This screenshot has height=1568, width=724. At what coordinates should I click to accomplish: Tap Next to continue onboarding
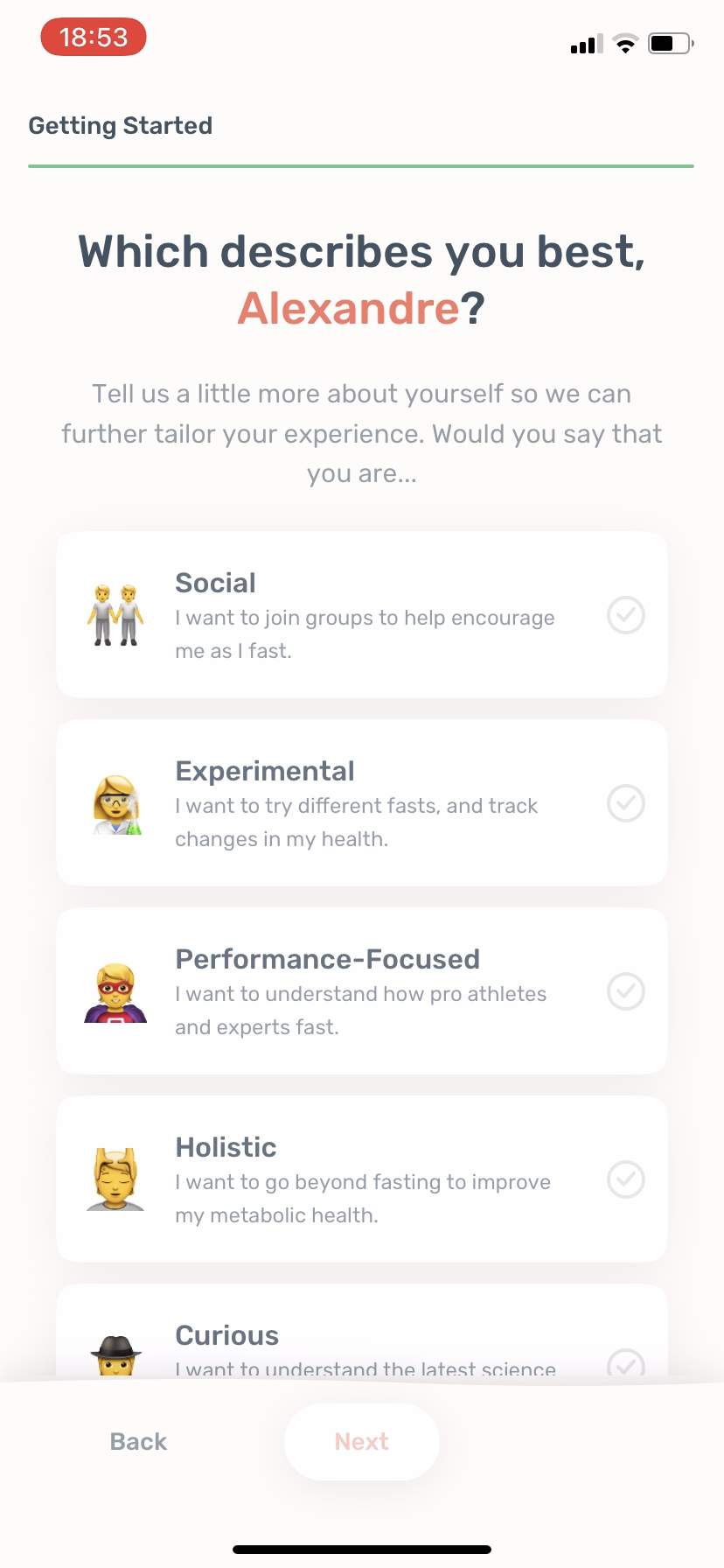[362, 1441]
